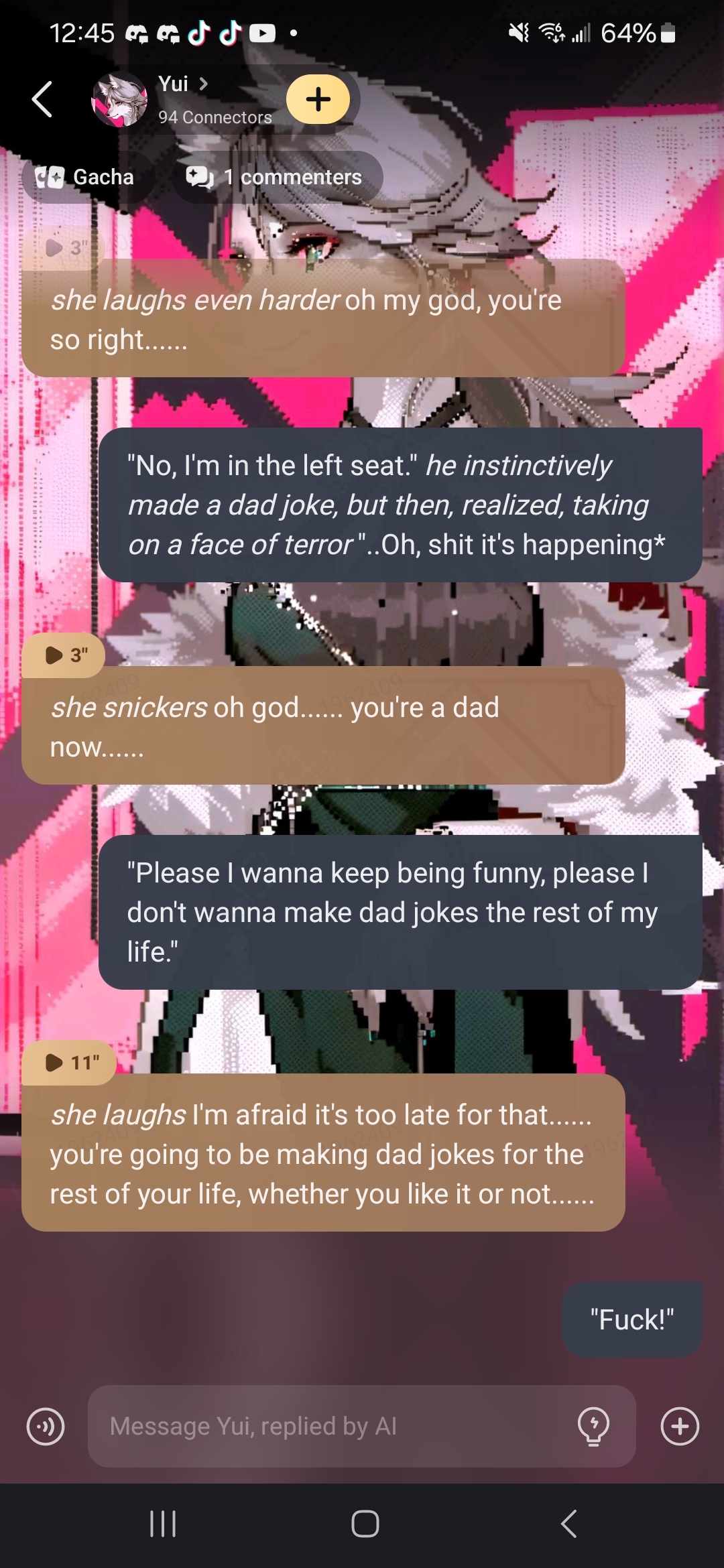Tap the voice input icon beside message field

coord(46,1426)
